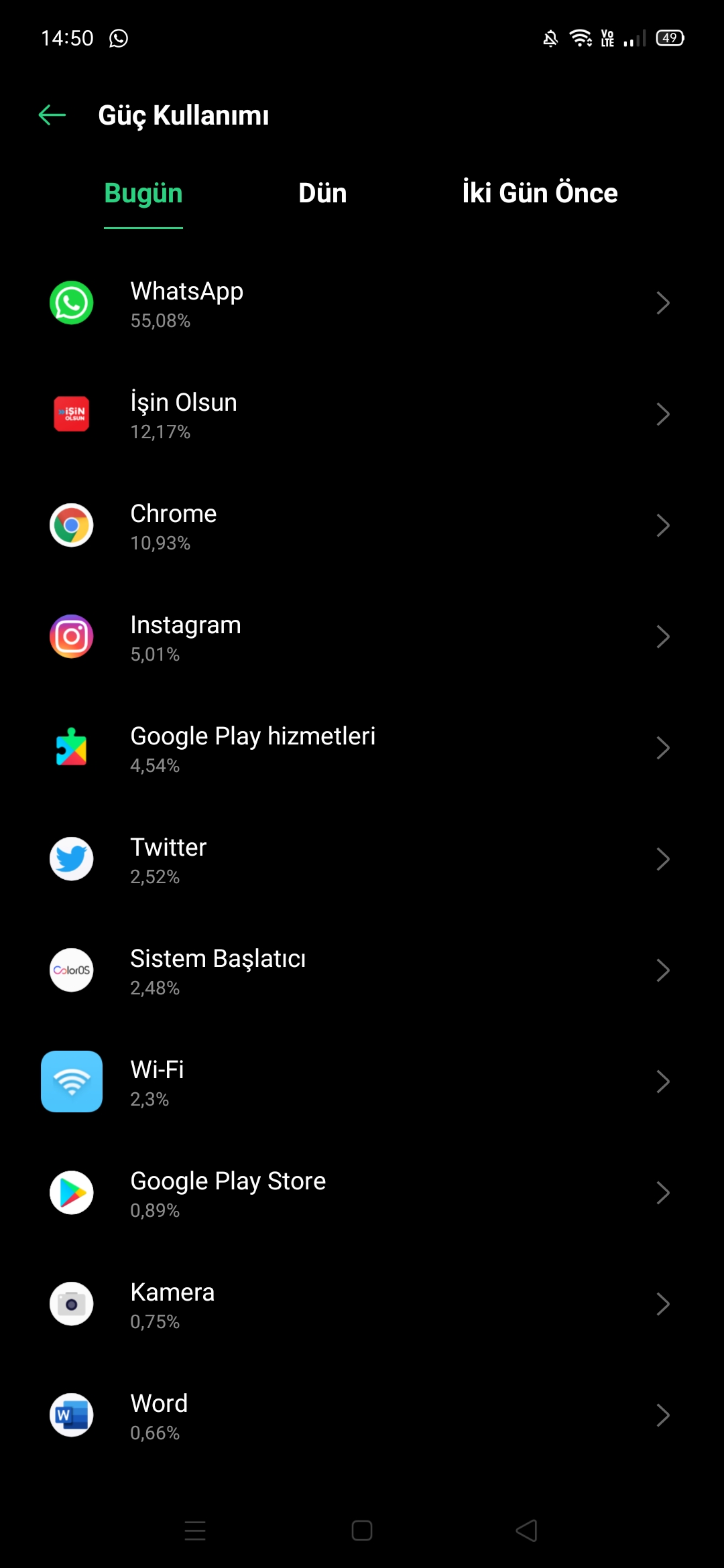Viewport: 724px width, 1568px height.
Task: View Word battery usage details
Action: coord(362,1416)
